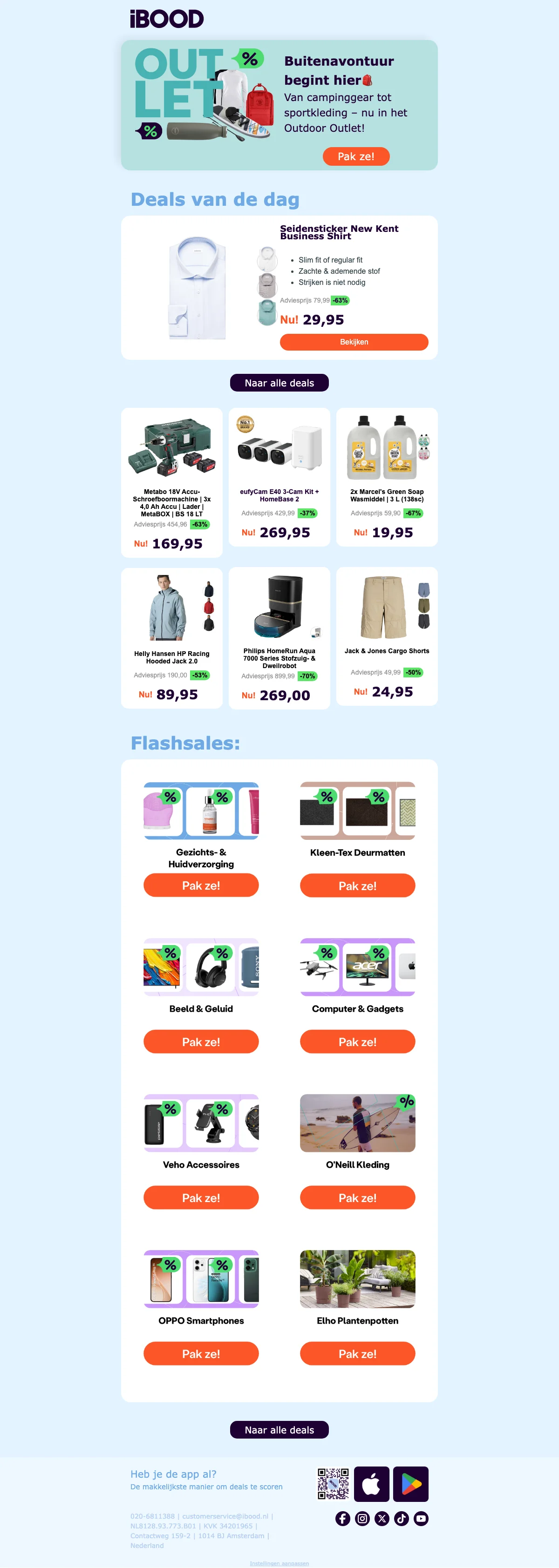Open the Instellingen aanpassen link
This screenshot has width=559, height=1568.
click(x=279, y=1563)
